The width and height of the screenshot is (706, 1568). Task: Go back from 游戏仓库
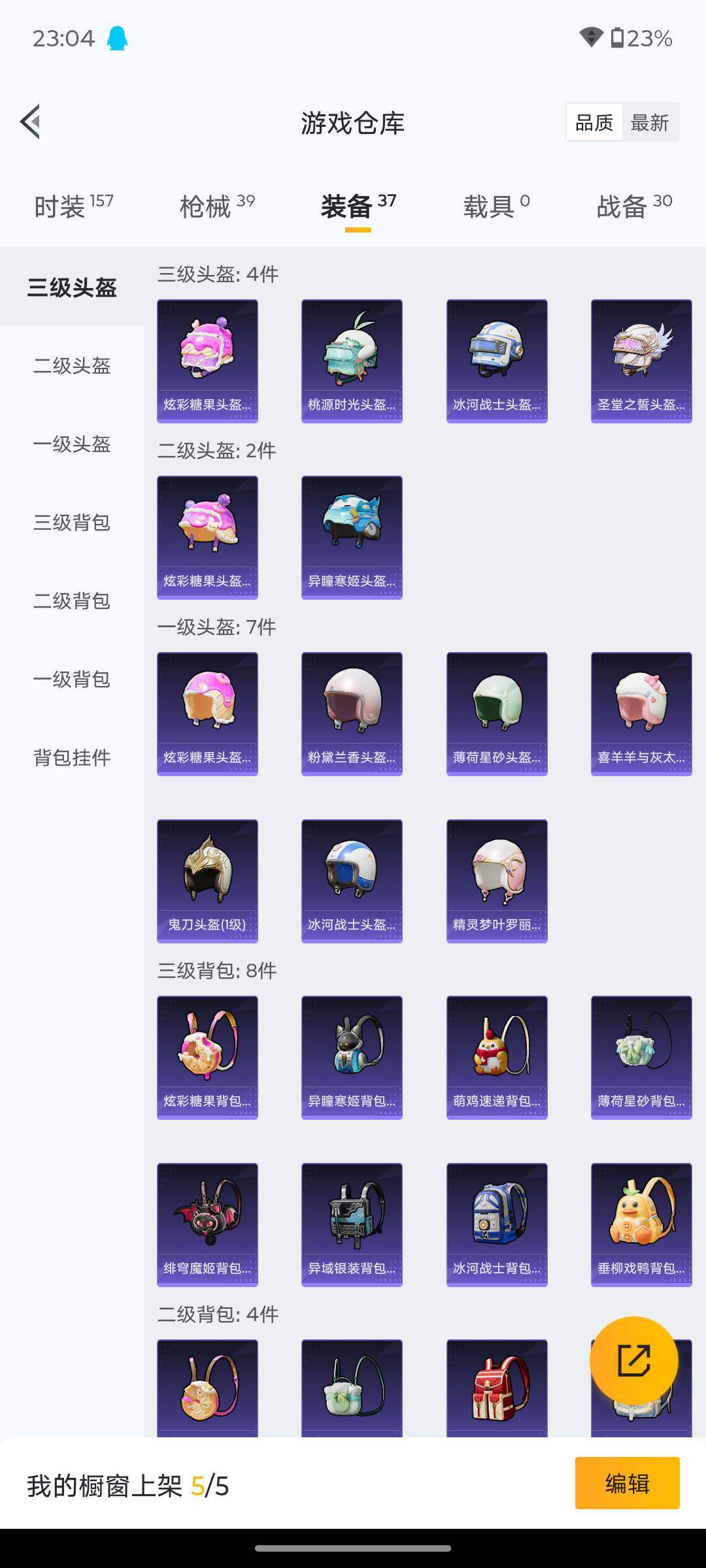pos(30,122)
